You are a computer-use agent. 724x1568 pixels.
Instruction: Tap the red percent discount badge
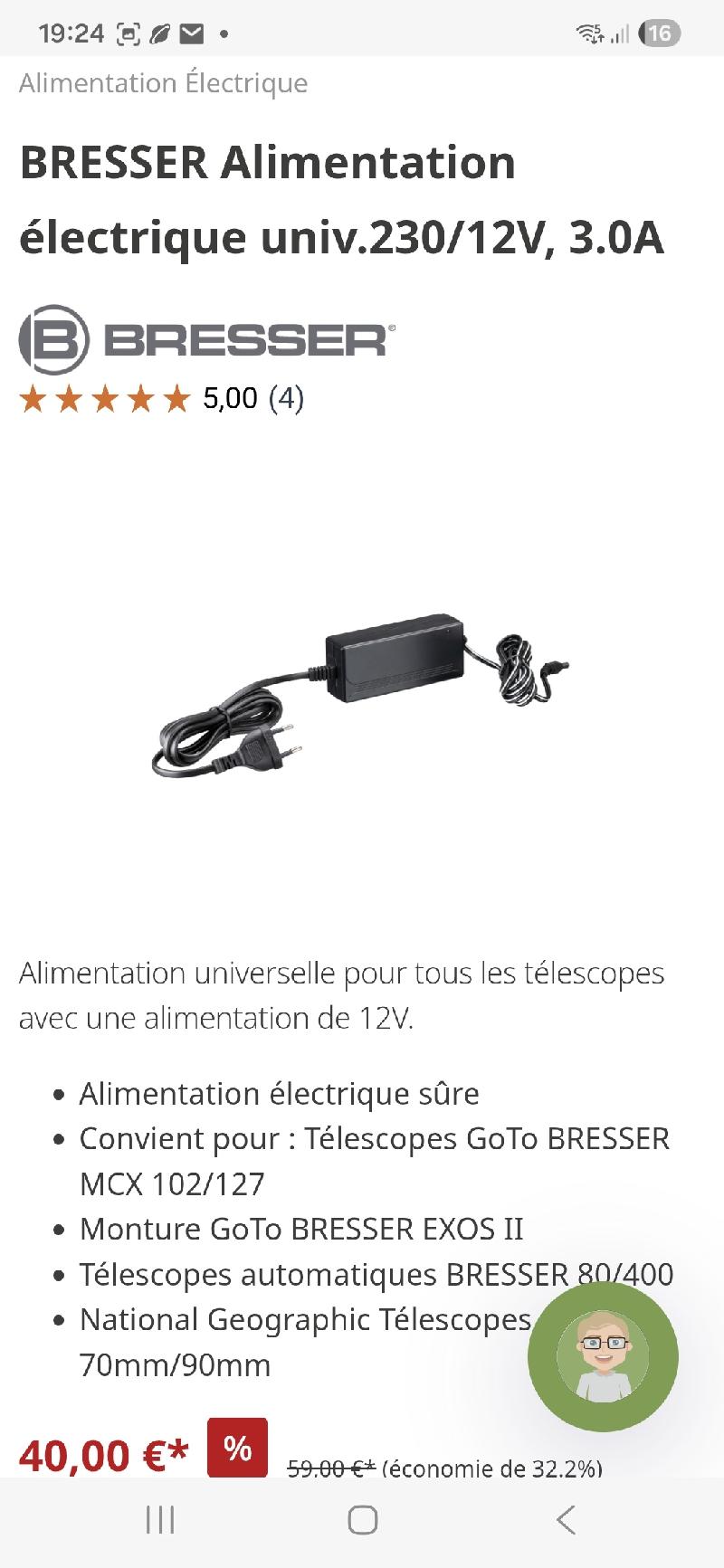pos(237,1448)
